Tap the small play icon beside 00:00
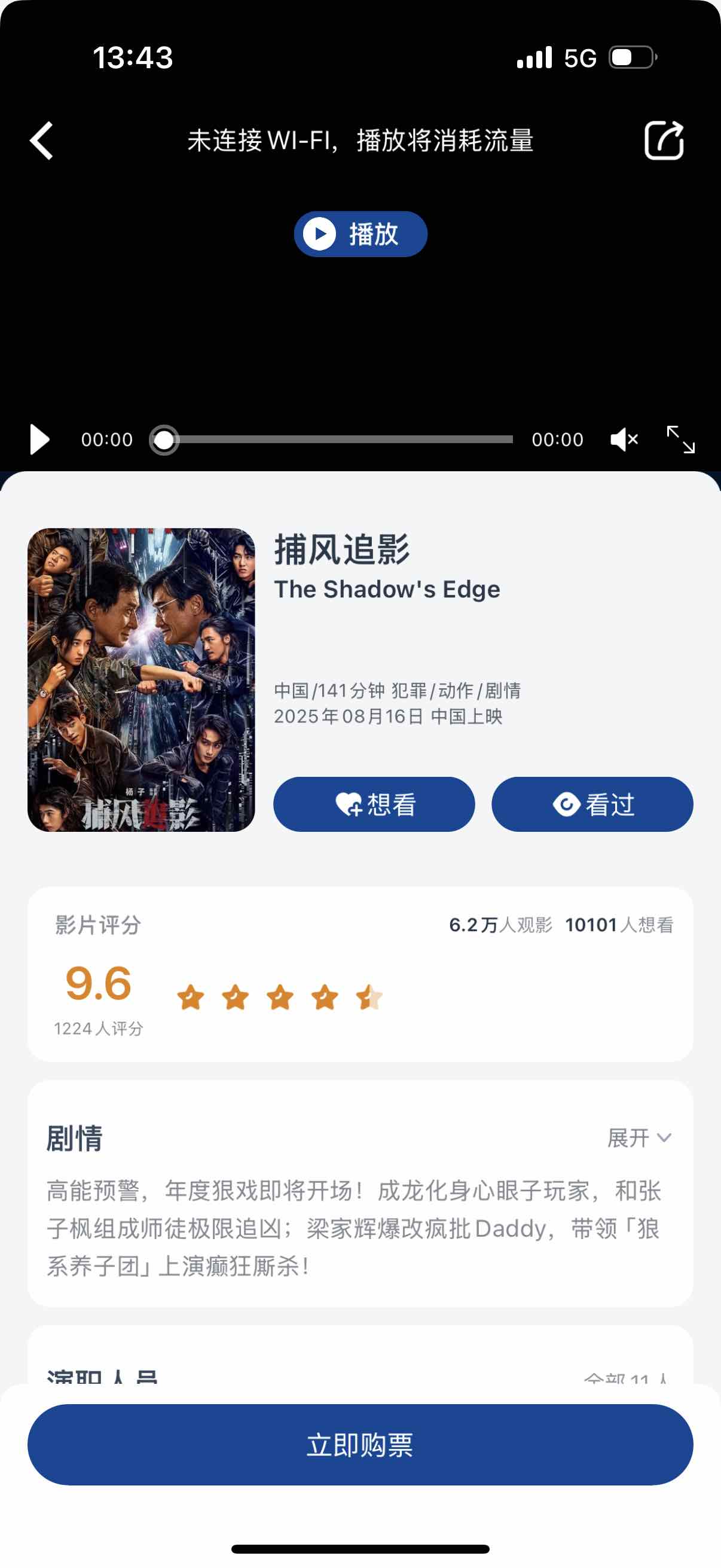 tap(39, 440)
